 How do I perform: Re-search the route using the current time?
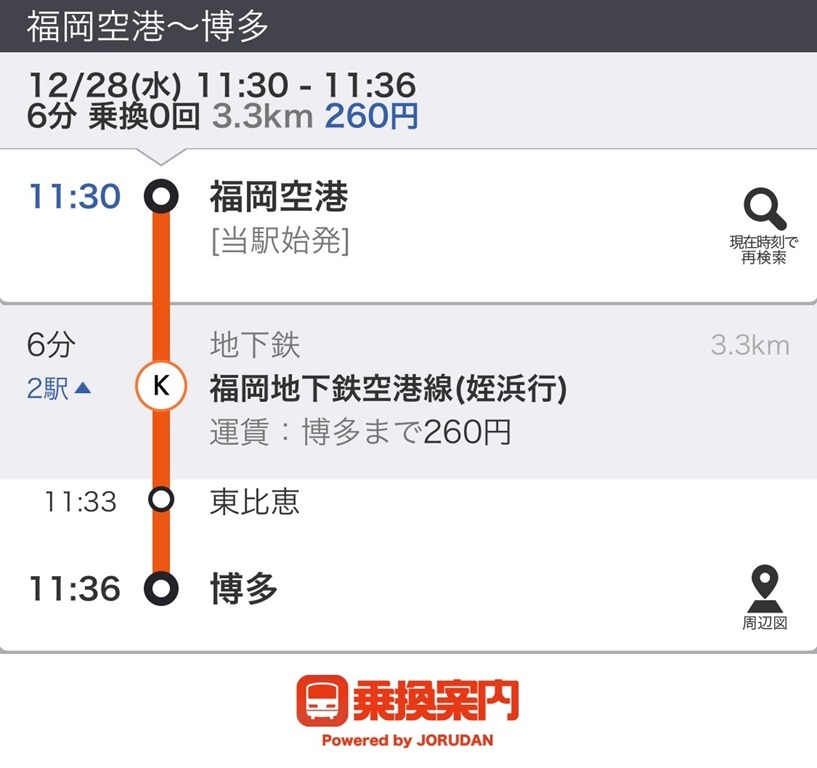tap(764, 226)
